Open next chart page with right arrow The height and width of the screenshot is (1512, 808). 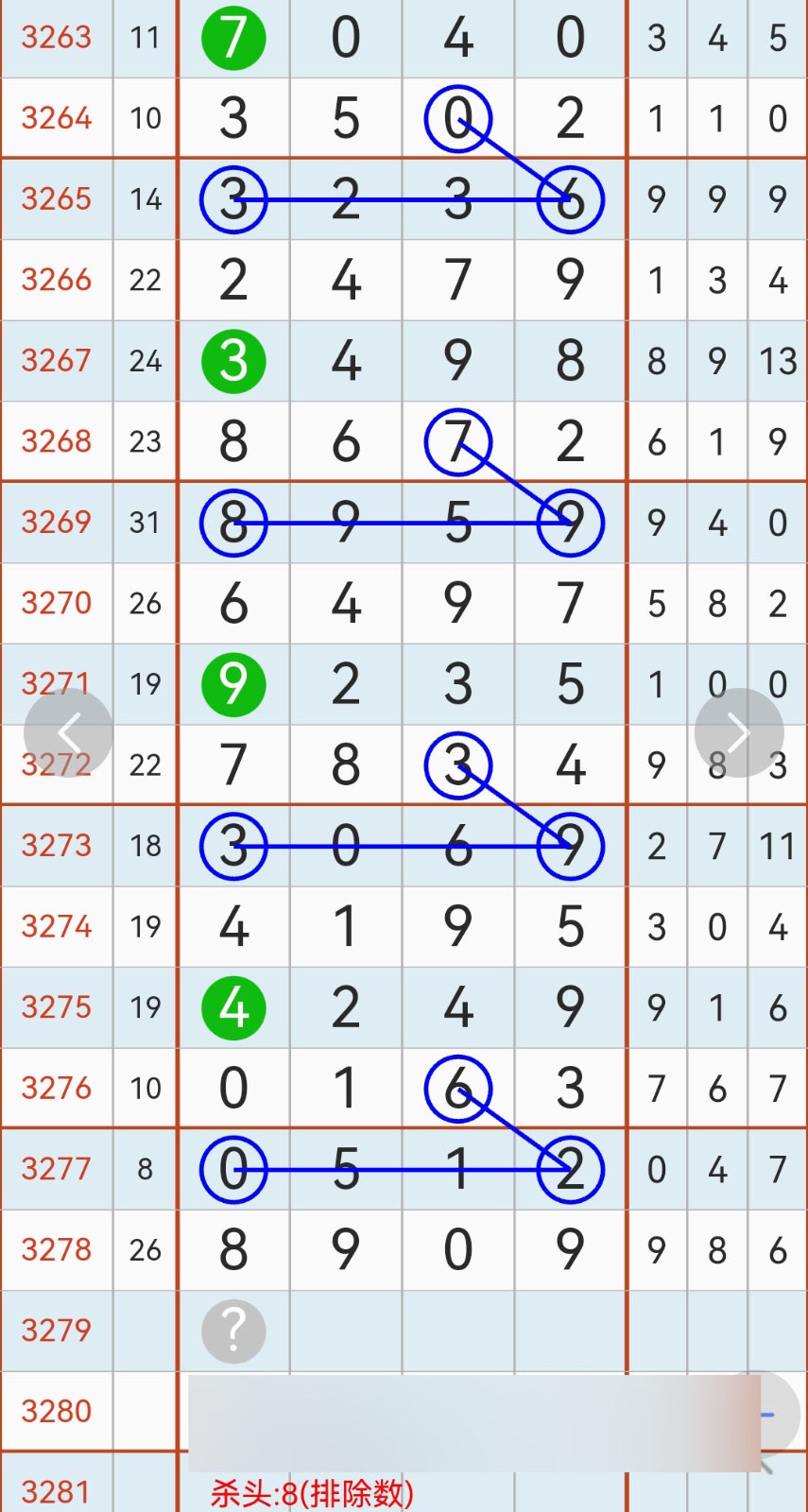pyautogui.click(x=738, y=732)
